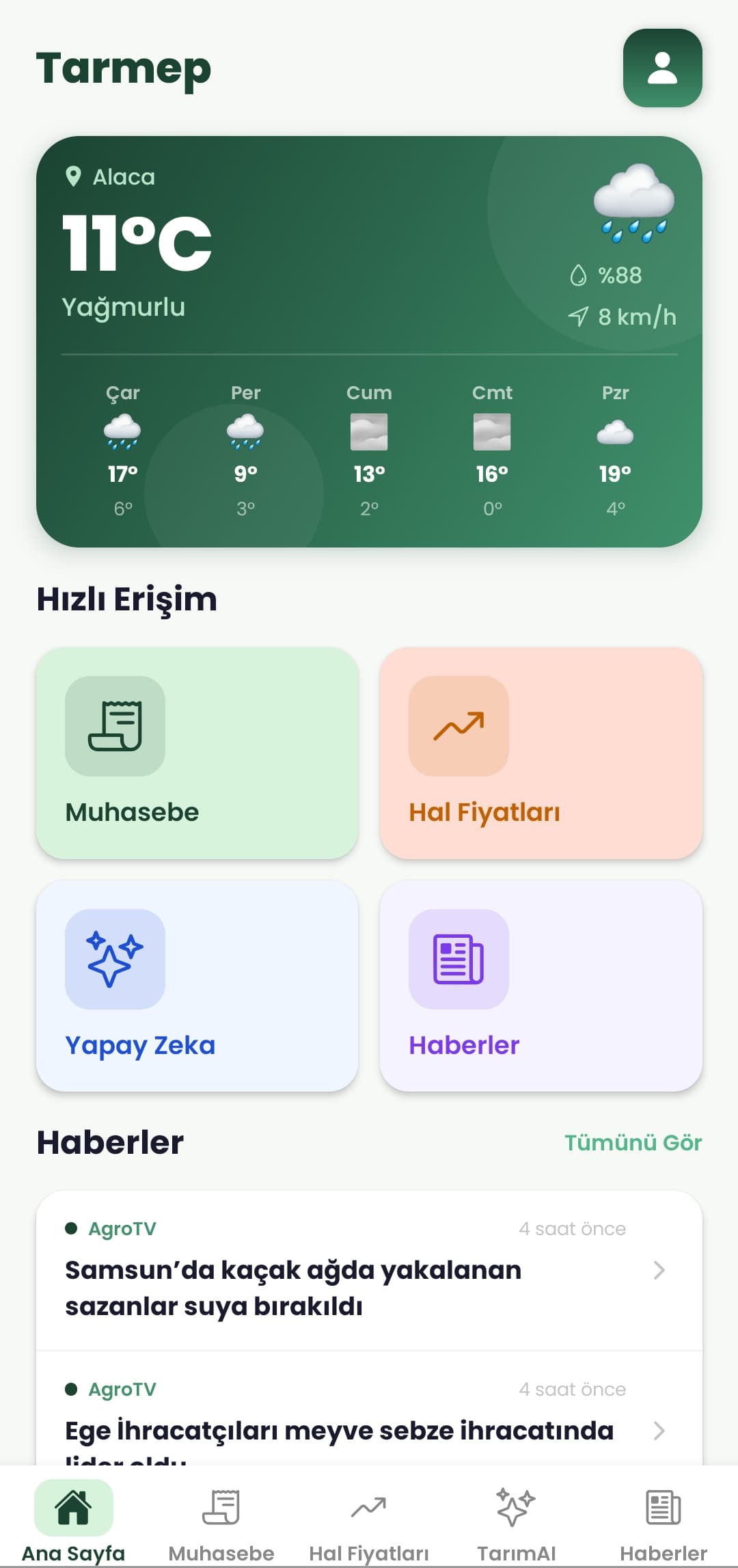This screenshot has height=1568, width=738.
Task: Open the Haberler quick access card
Action: (x=541, y=986)
